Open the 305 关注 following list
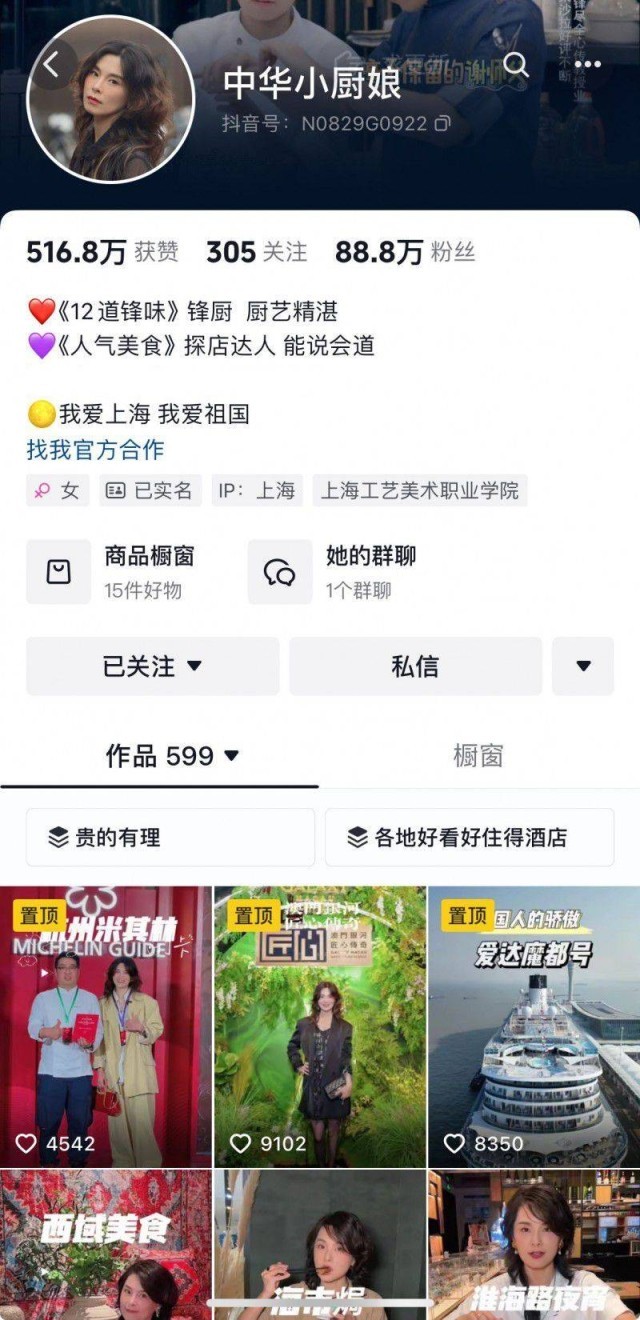The width and height of the screenshot is (640, 1320). pos(256,252)
